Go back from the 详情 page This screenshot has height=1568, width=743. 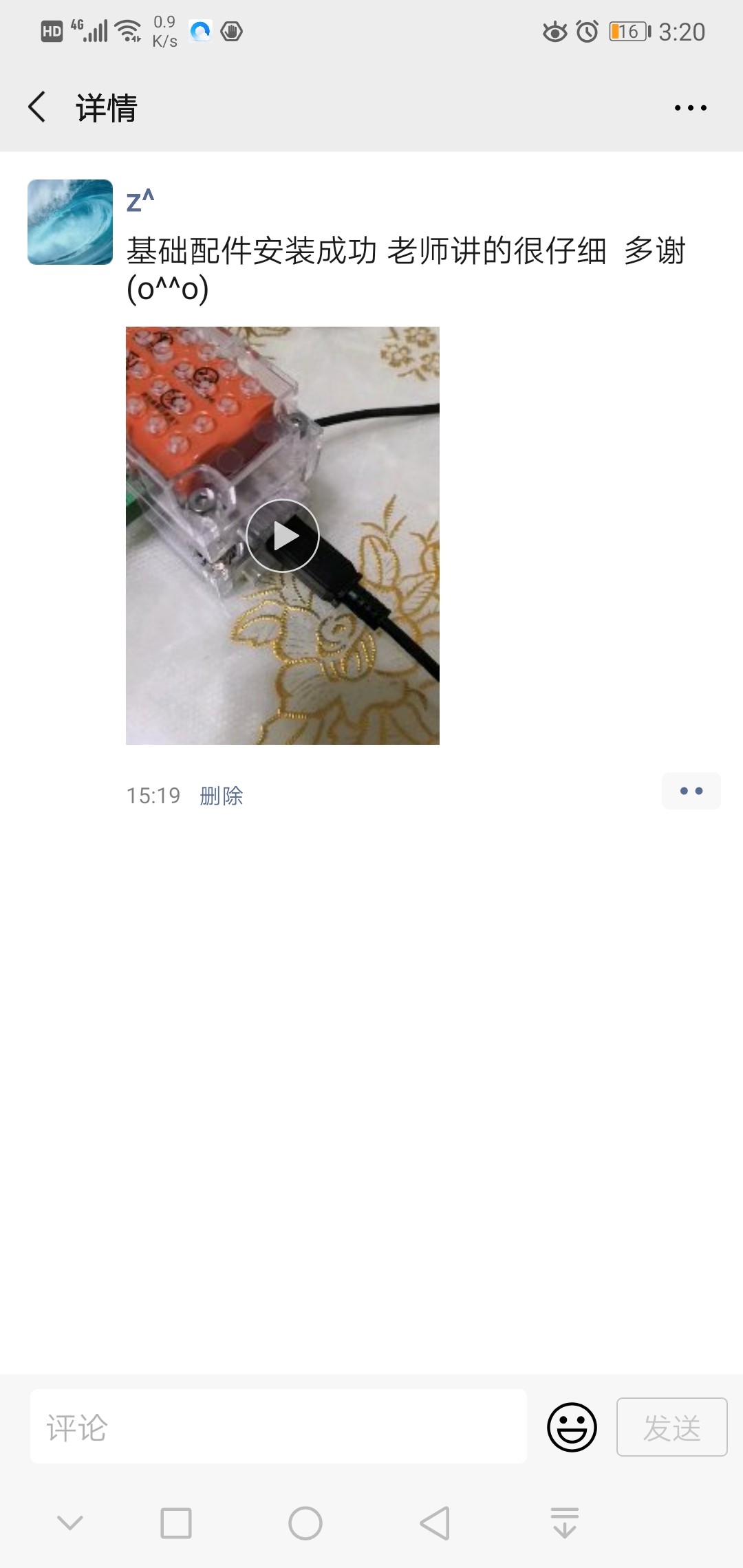click(38, 107)
